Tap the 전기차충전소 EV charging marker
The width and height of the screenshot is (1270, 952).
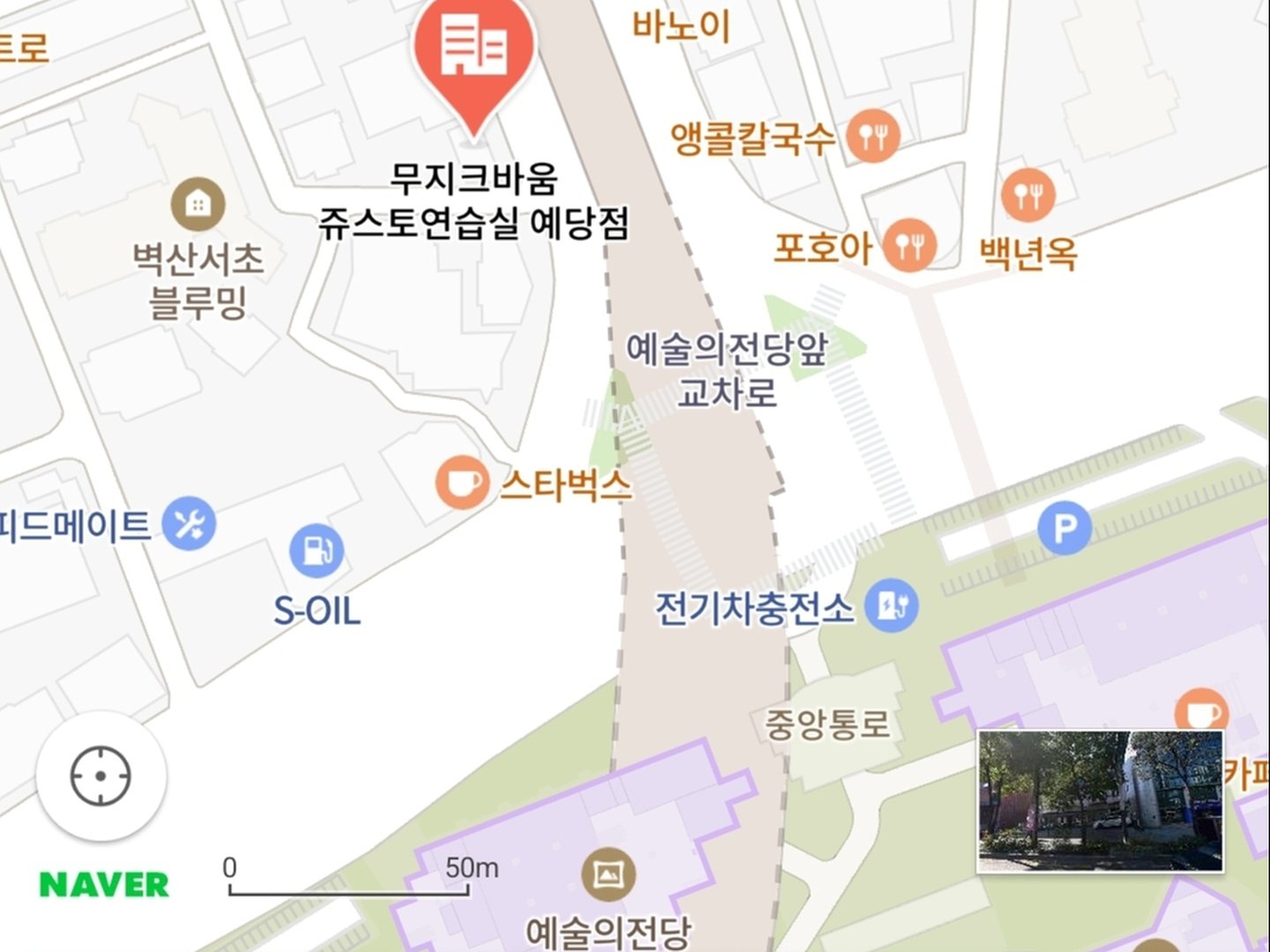click(891, 606)
